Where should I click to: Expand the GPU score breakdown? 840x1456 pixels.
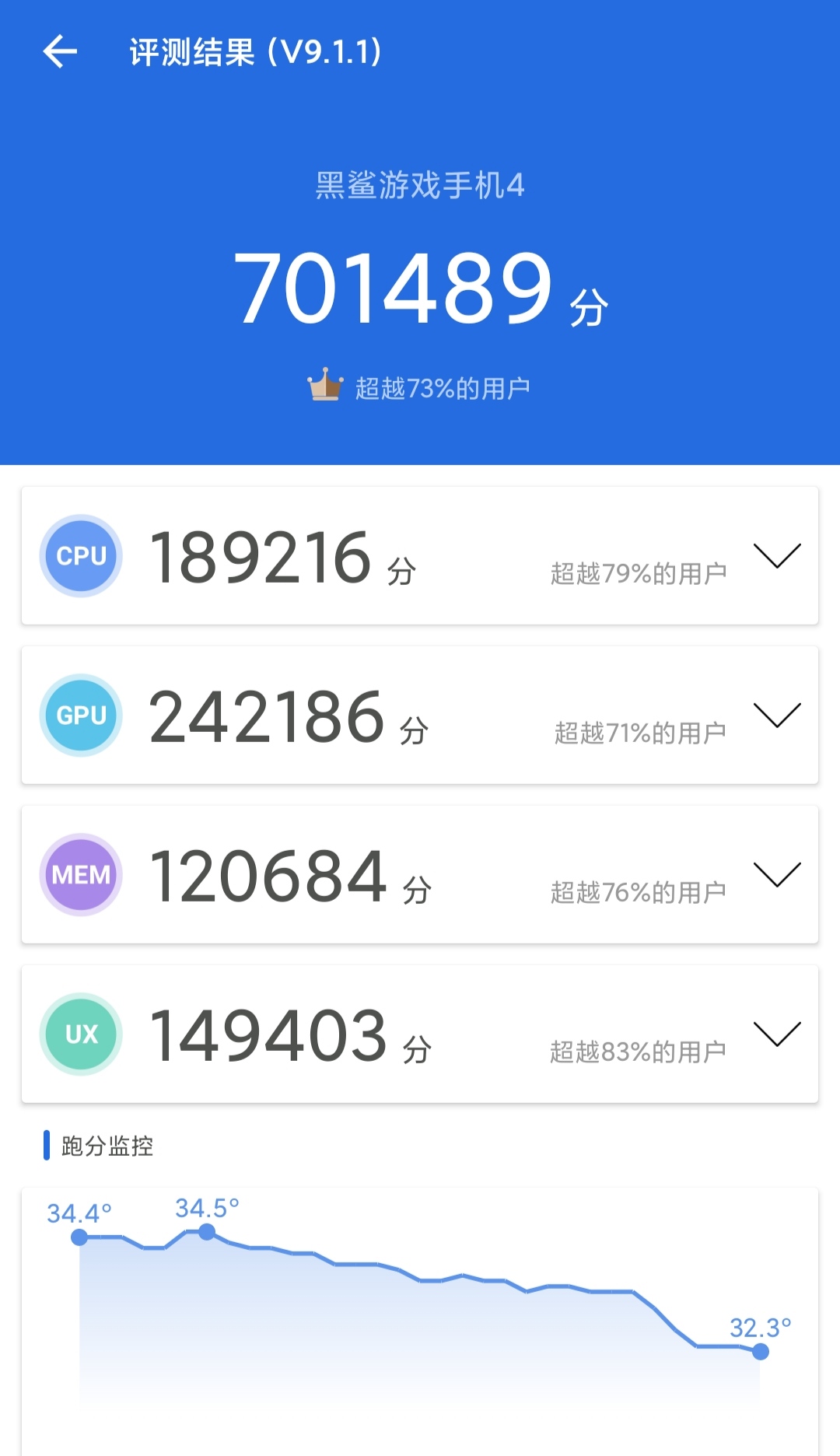[x=777, y=715]
